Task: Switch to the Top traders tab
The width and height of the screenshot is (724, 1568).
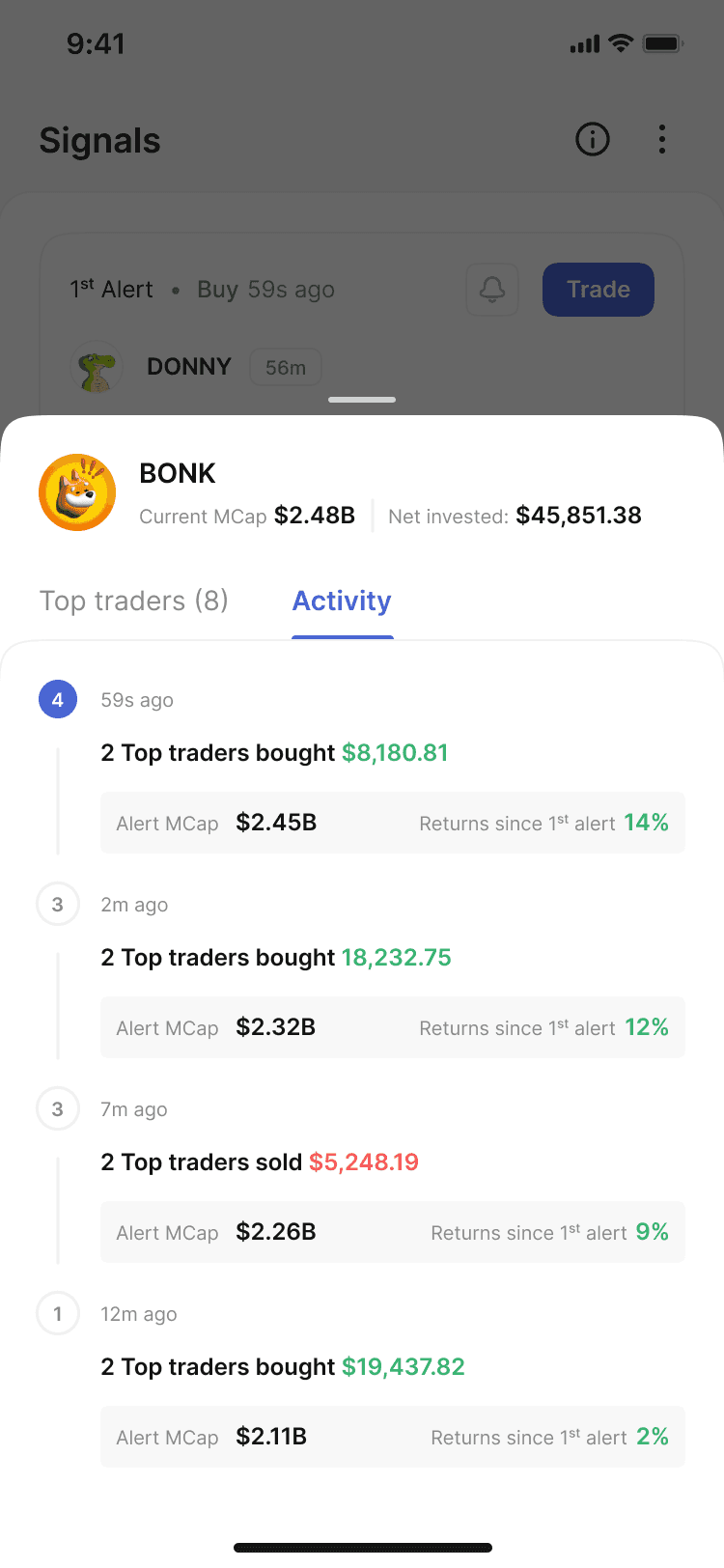Action: click(x=134, y=602)
